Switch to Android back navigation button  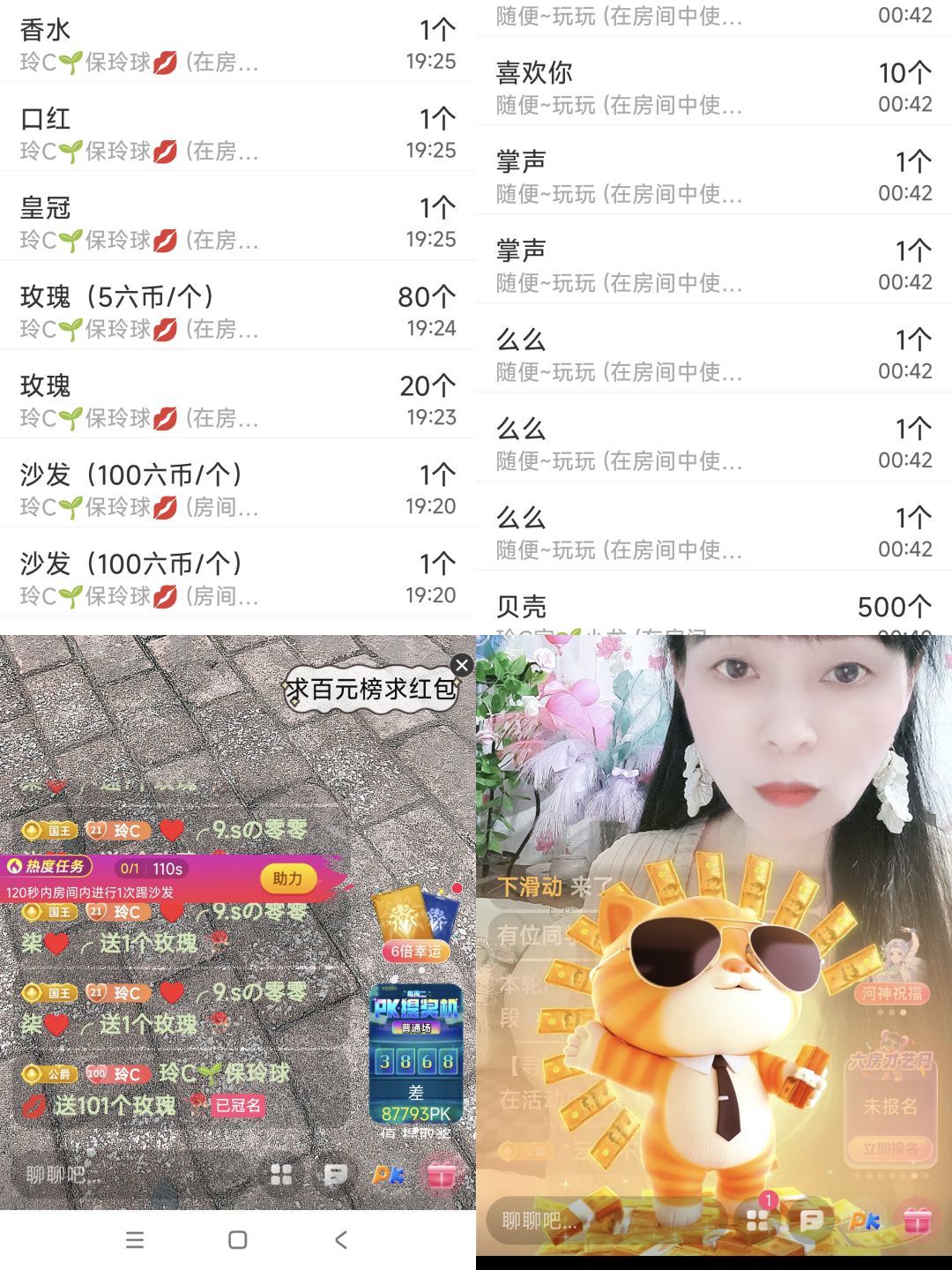pyautogui.click(x=342, y=1239)
